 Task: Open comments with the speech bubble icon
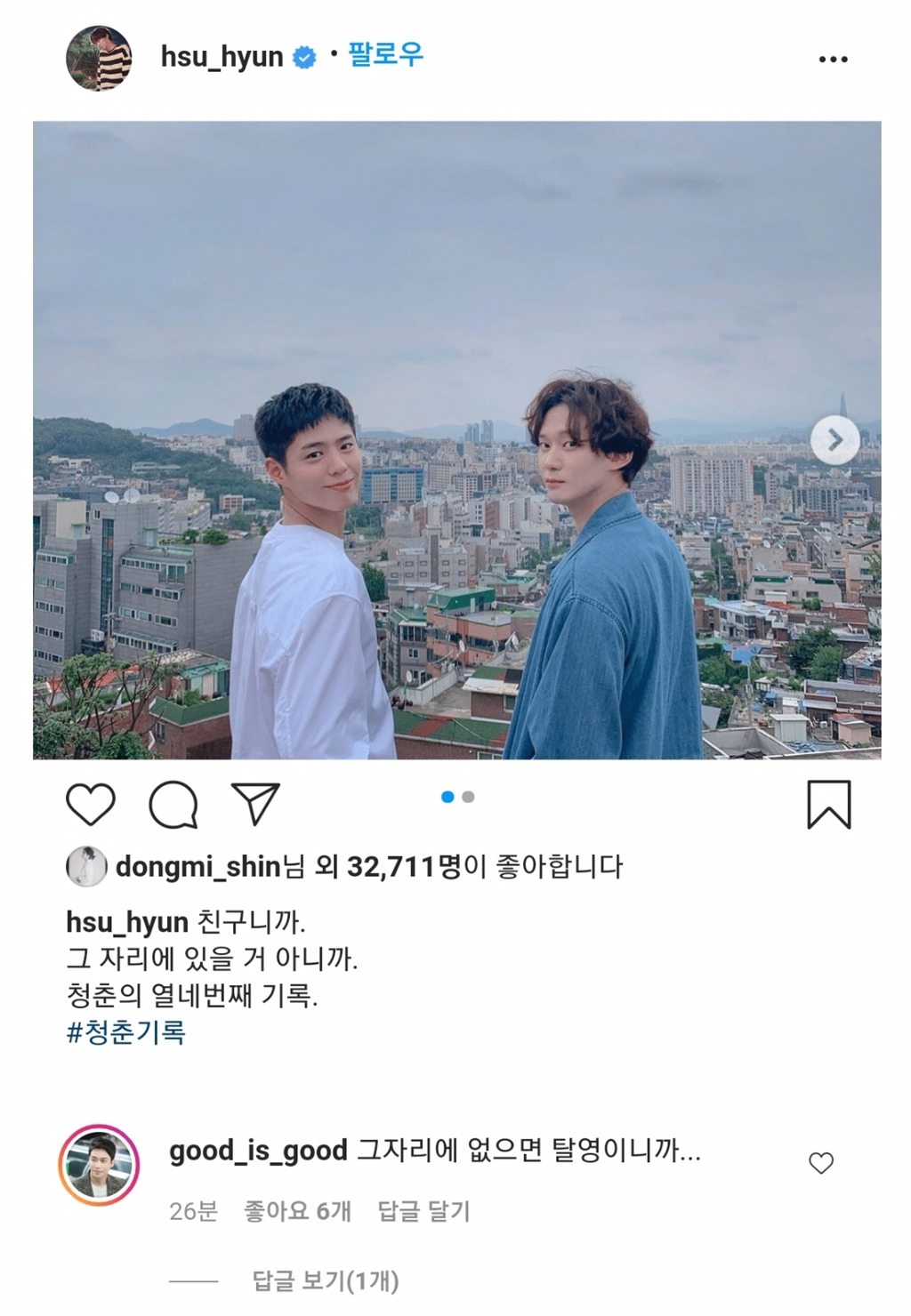tap(173, 805)
